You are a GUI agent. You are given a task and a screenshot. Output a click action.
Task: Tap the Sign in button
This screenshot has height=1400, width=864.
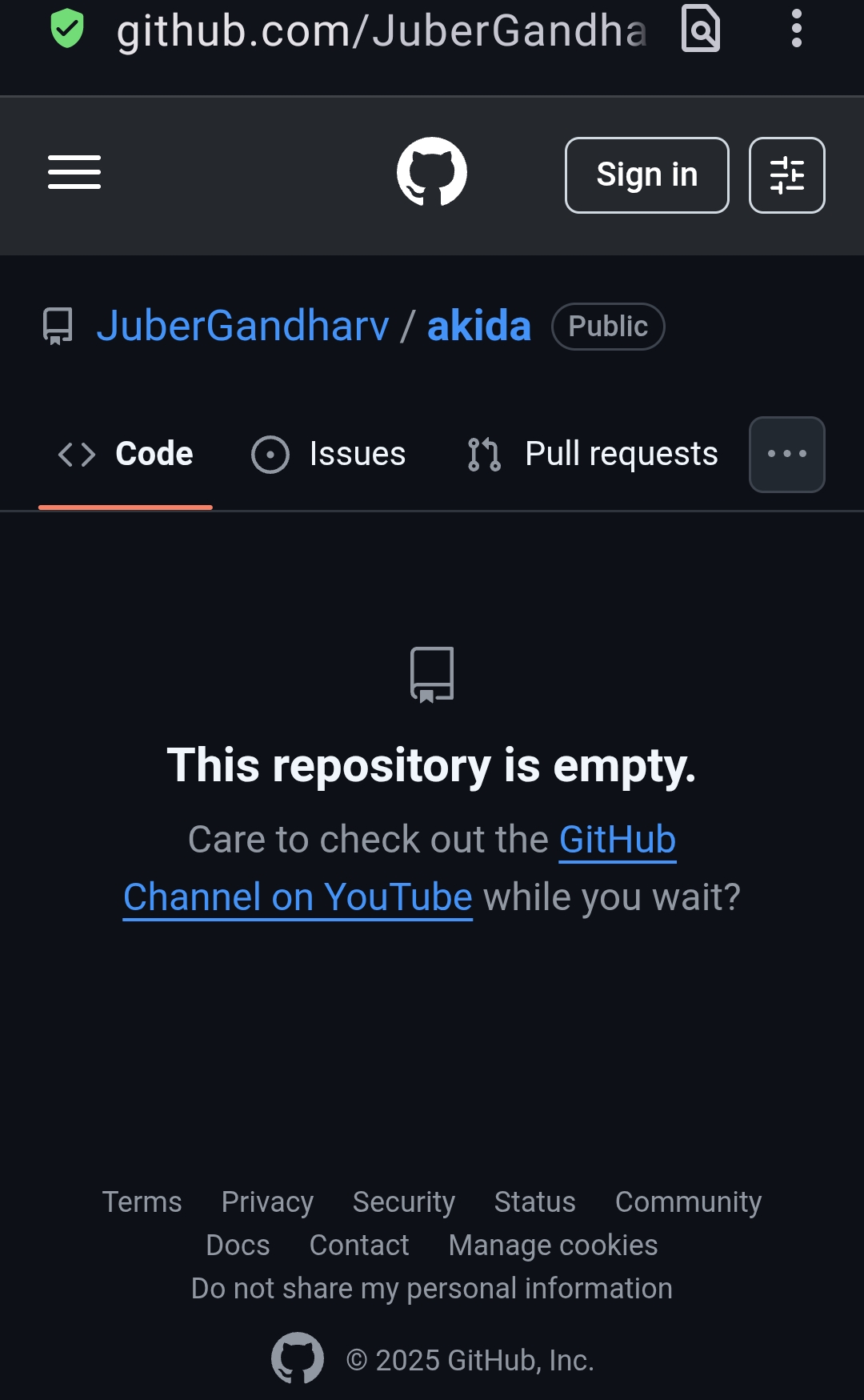pyautogui.click(x=646, y=175)
